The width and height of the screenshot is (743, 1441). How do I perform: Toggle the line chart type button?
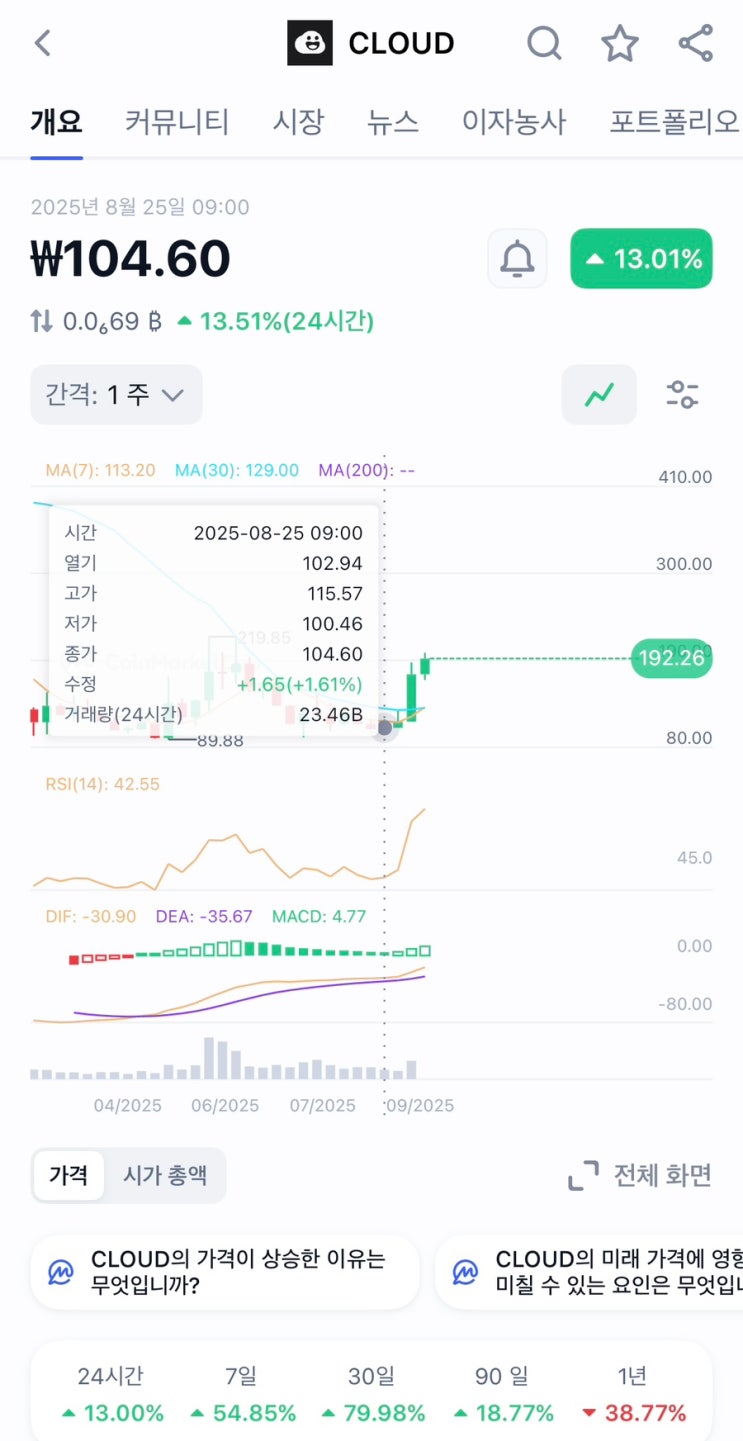599,394
